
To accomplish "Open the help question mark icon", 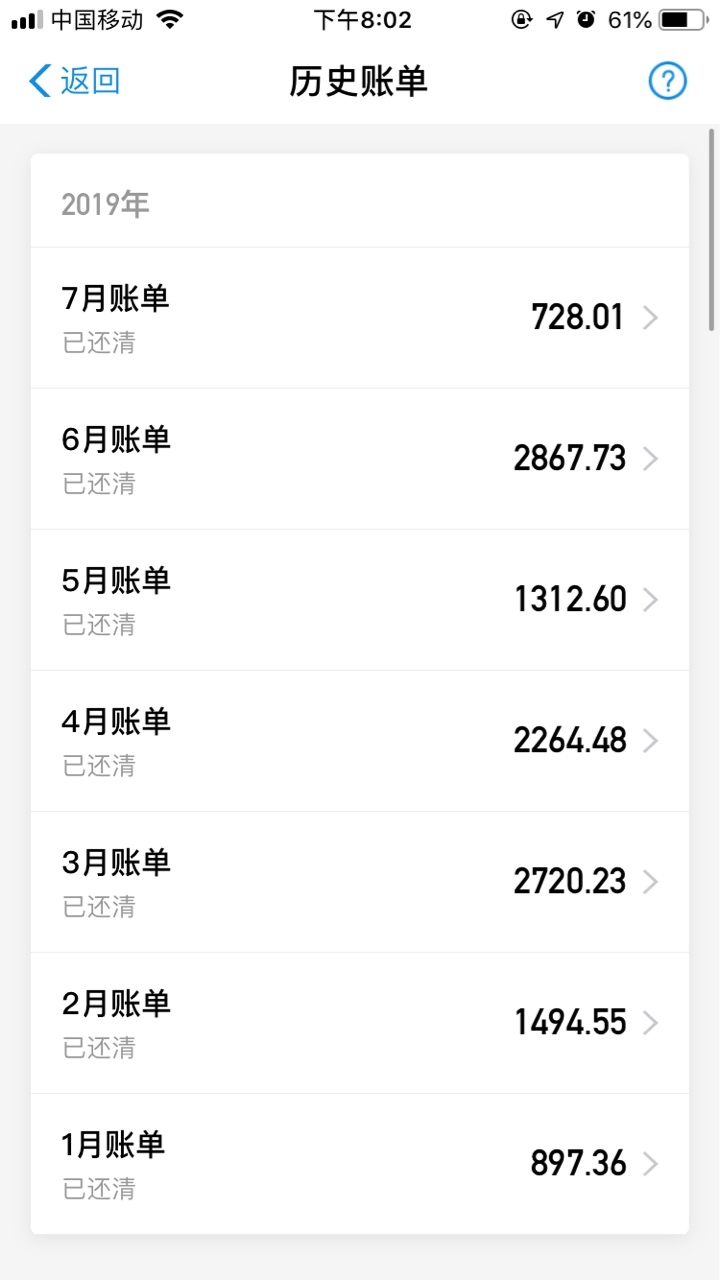I will point(667,81).
